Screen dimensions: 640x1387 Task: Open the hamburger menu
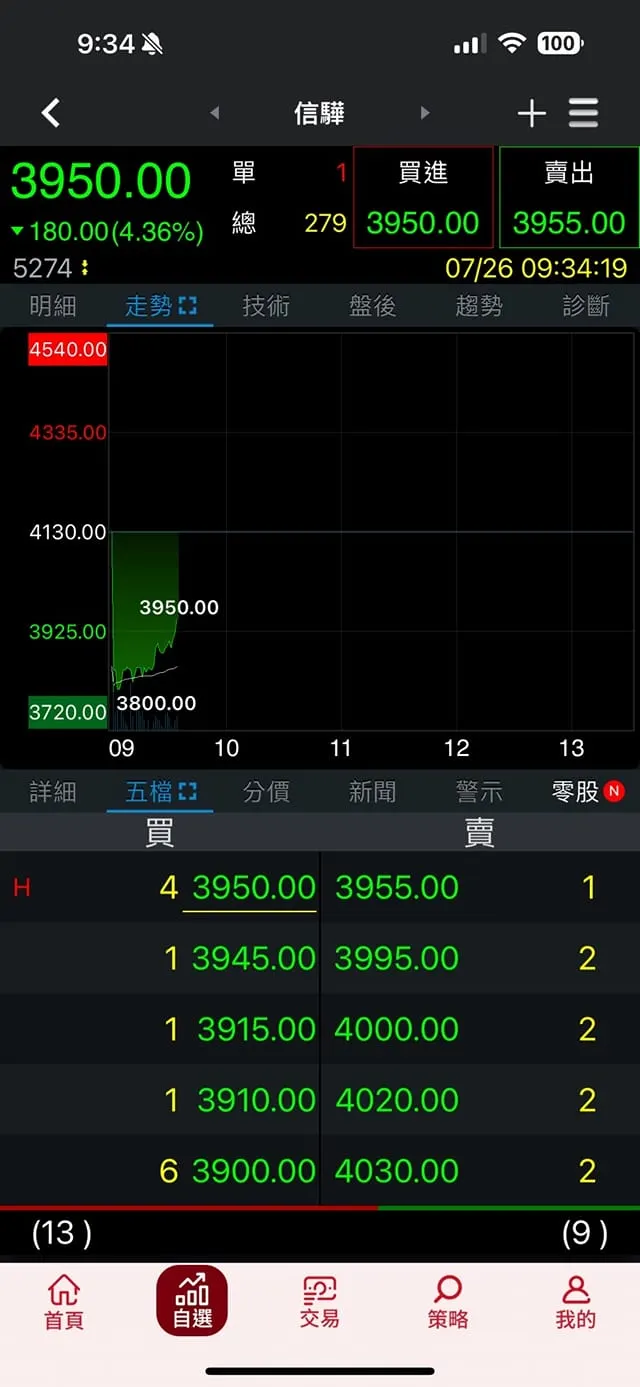[x=584, y=113]
